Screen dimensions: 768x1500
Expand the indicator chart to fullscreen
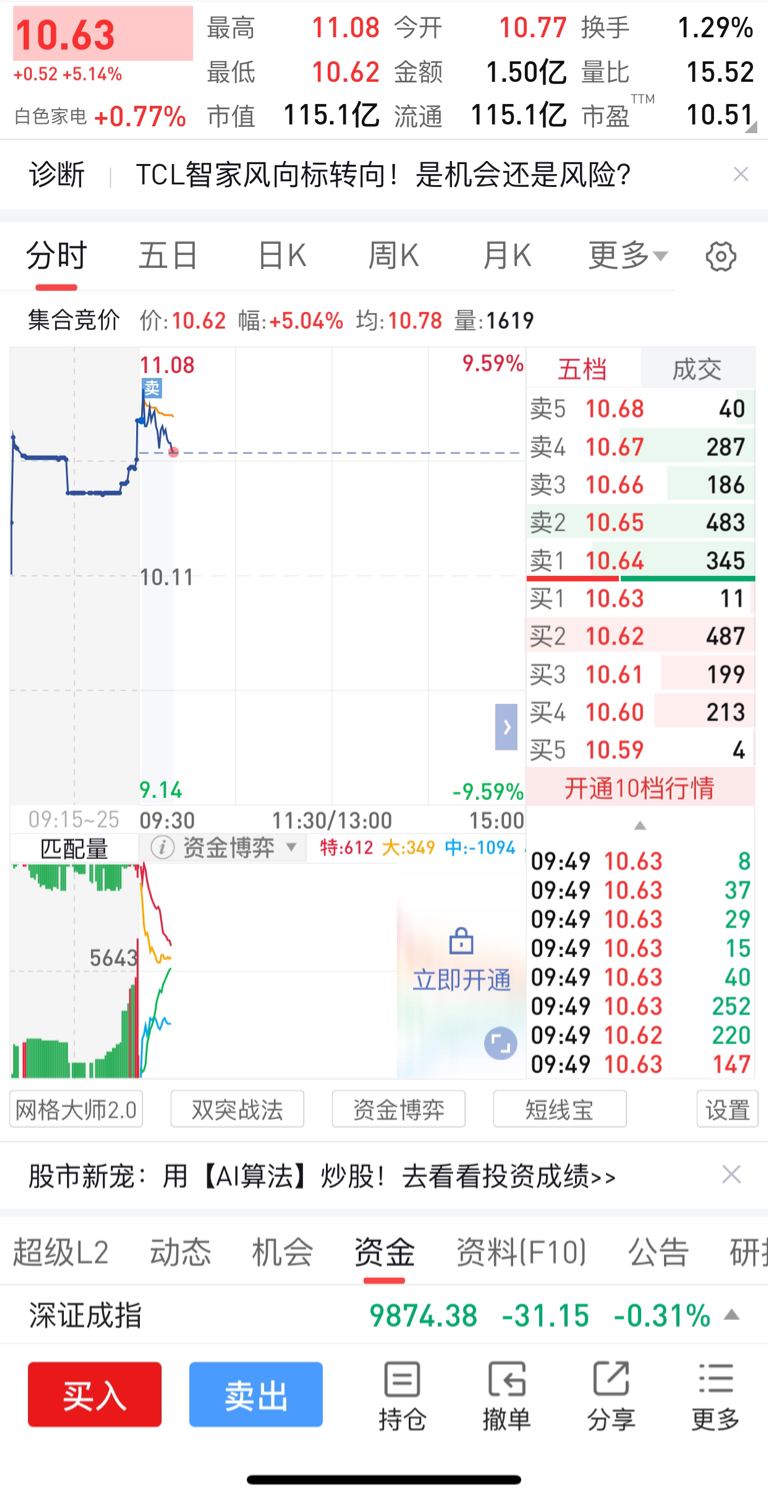500,1044
